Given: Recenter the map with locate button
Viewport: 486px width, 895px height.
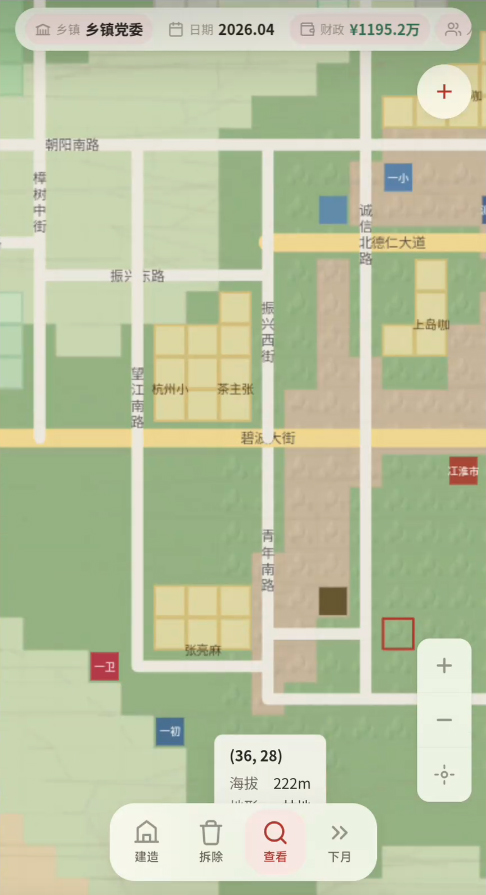Looking at the screenshot, I should click(x=444, y=775).
